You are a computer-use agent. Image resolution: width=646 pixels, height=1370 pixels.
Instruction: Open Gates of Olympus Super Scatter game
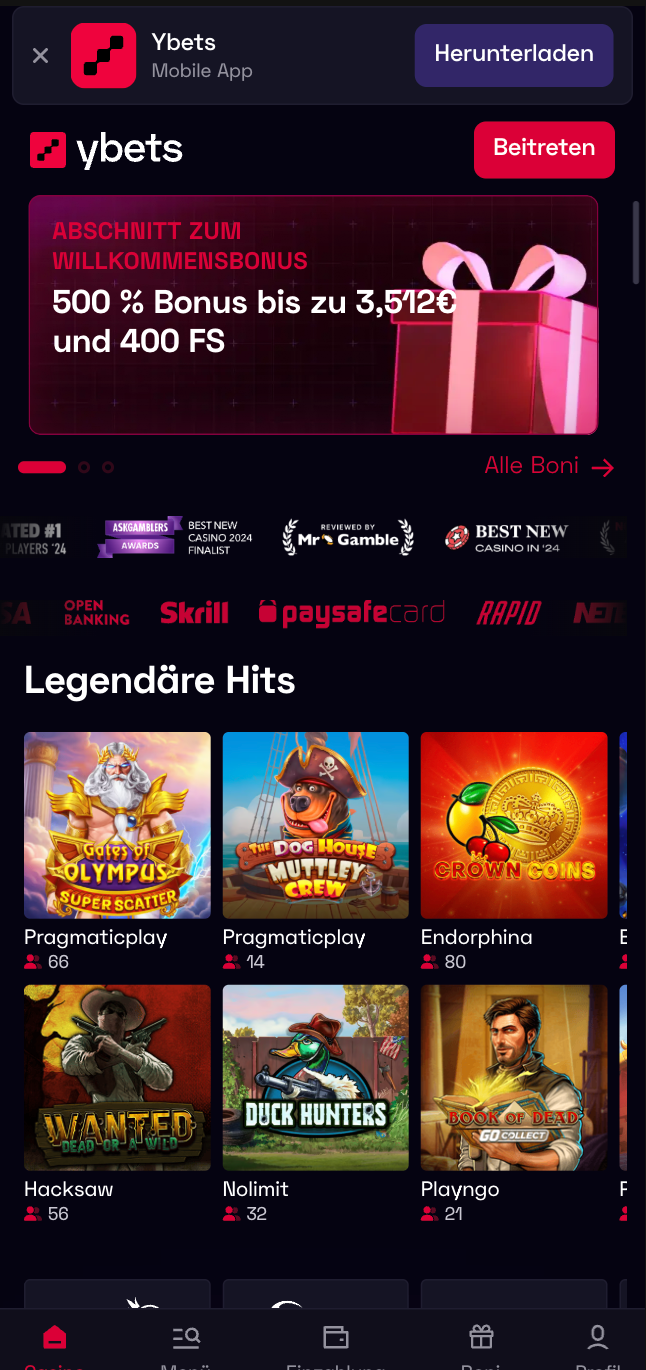(117, 825)
